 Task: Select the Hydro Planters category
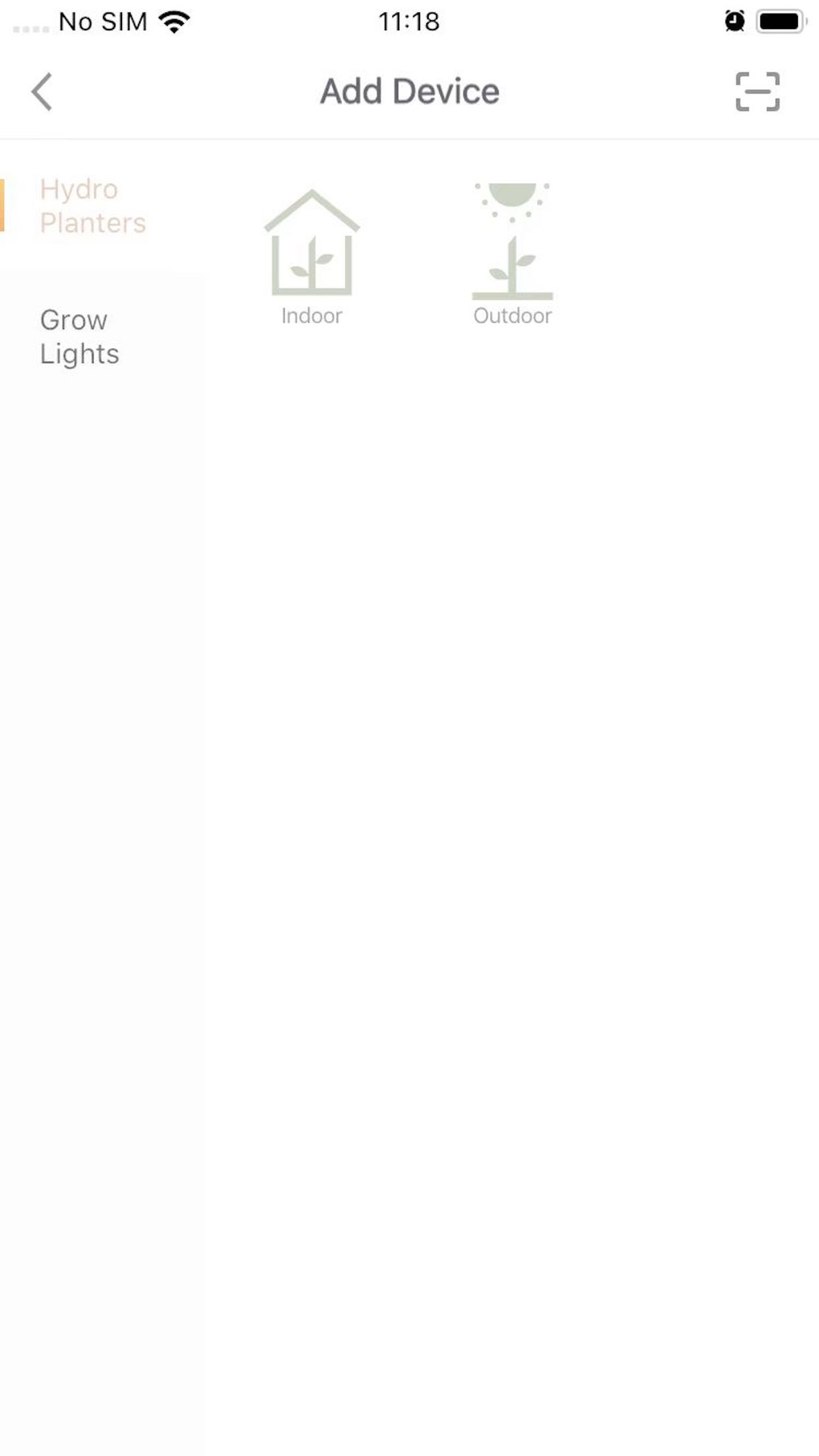92,206
